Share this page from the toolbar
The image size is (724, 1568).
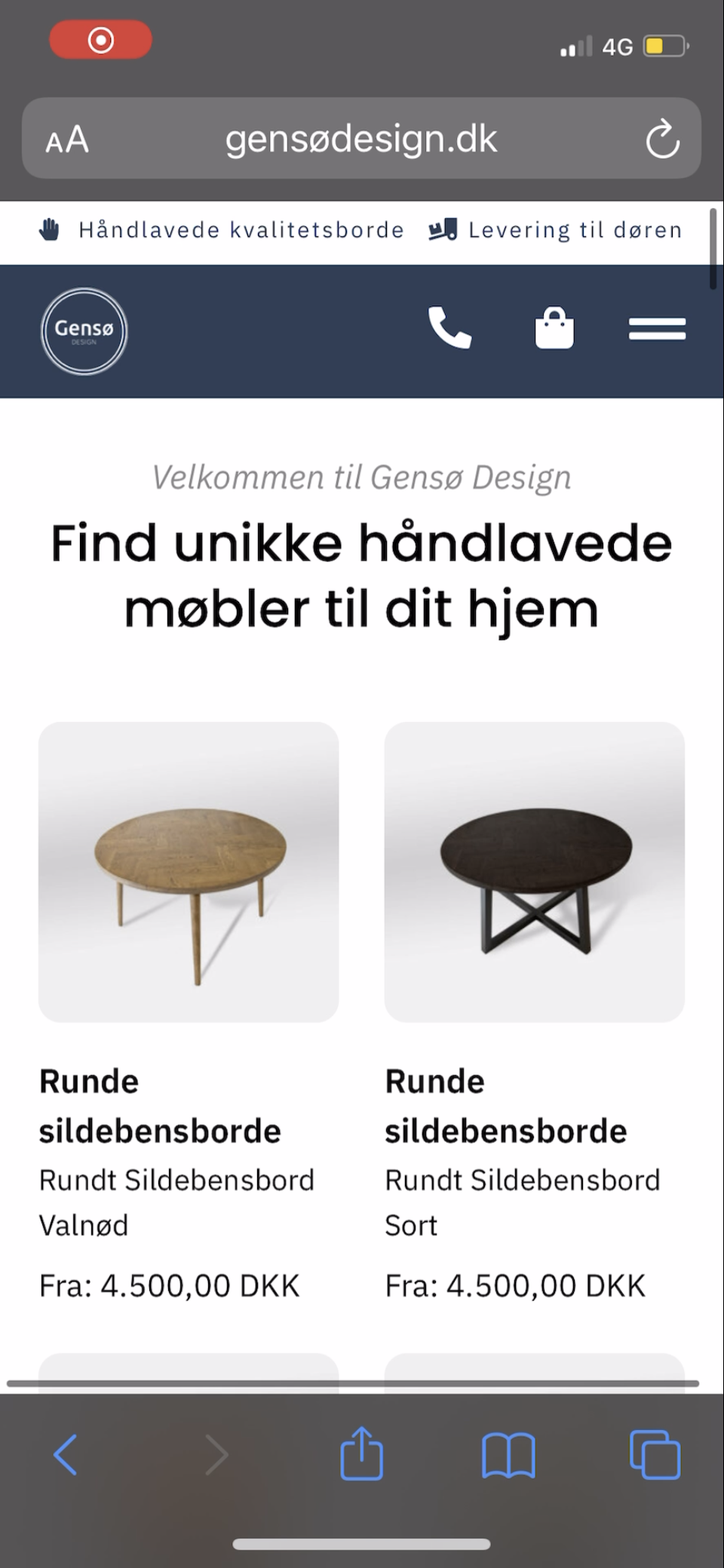click(361, 1453)
